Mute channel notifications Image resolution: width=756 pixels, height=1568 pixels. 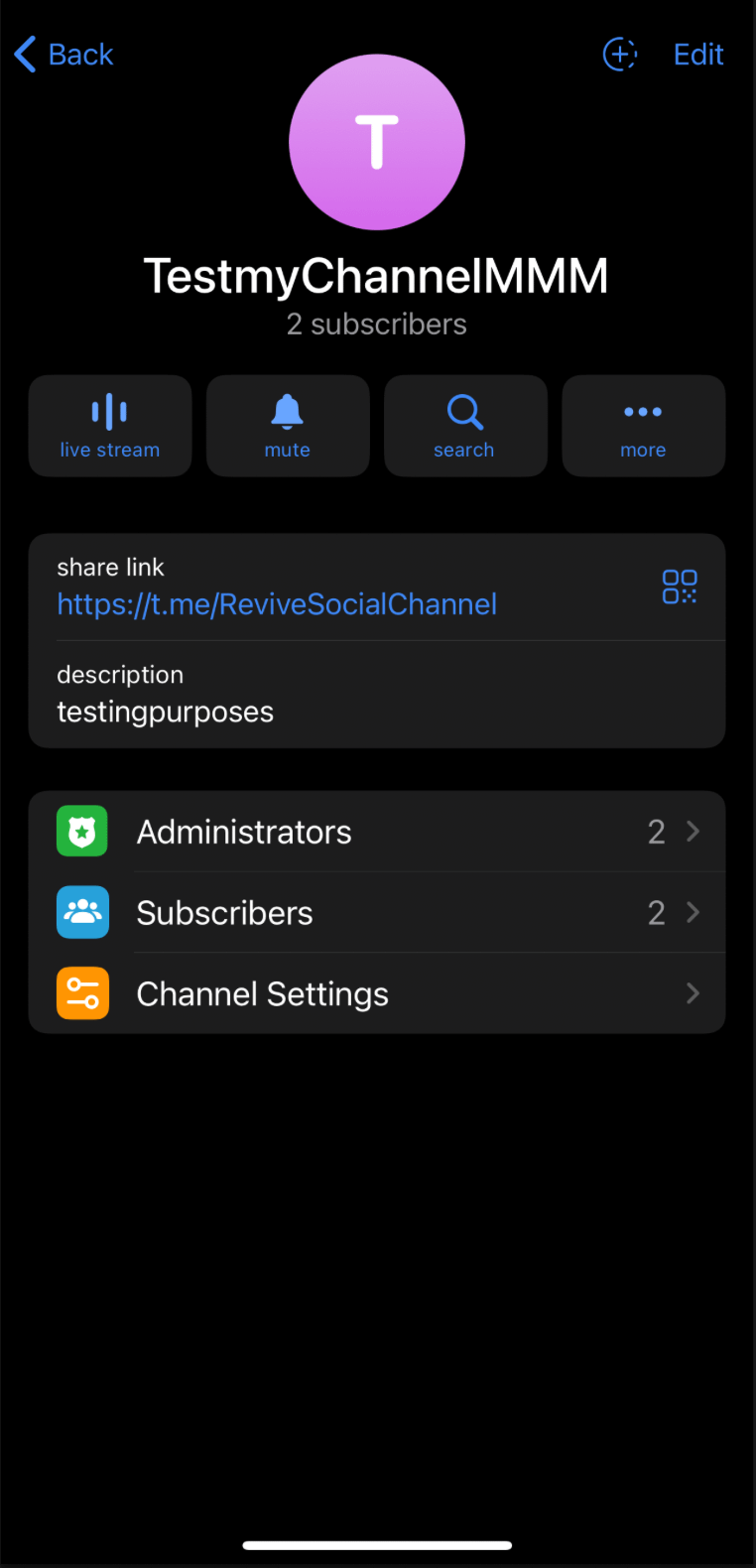tap(288, 426)
